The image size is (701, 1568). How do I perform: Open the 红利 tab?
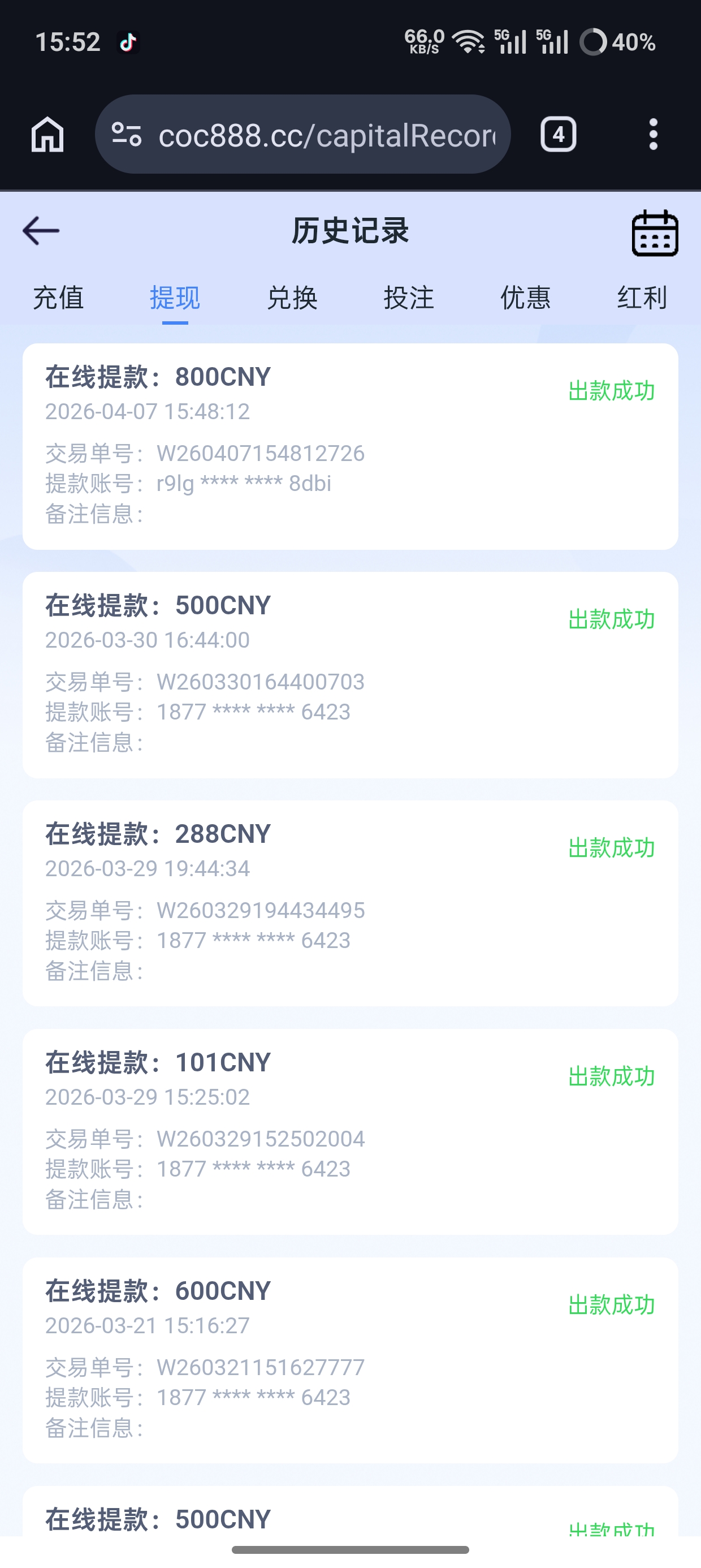(642, 298)
